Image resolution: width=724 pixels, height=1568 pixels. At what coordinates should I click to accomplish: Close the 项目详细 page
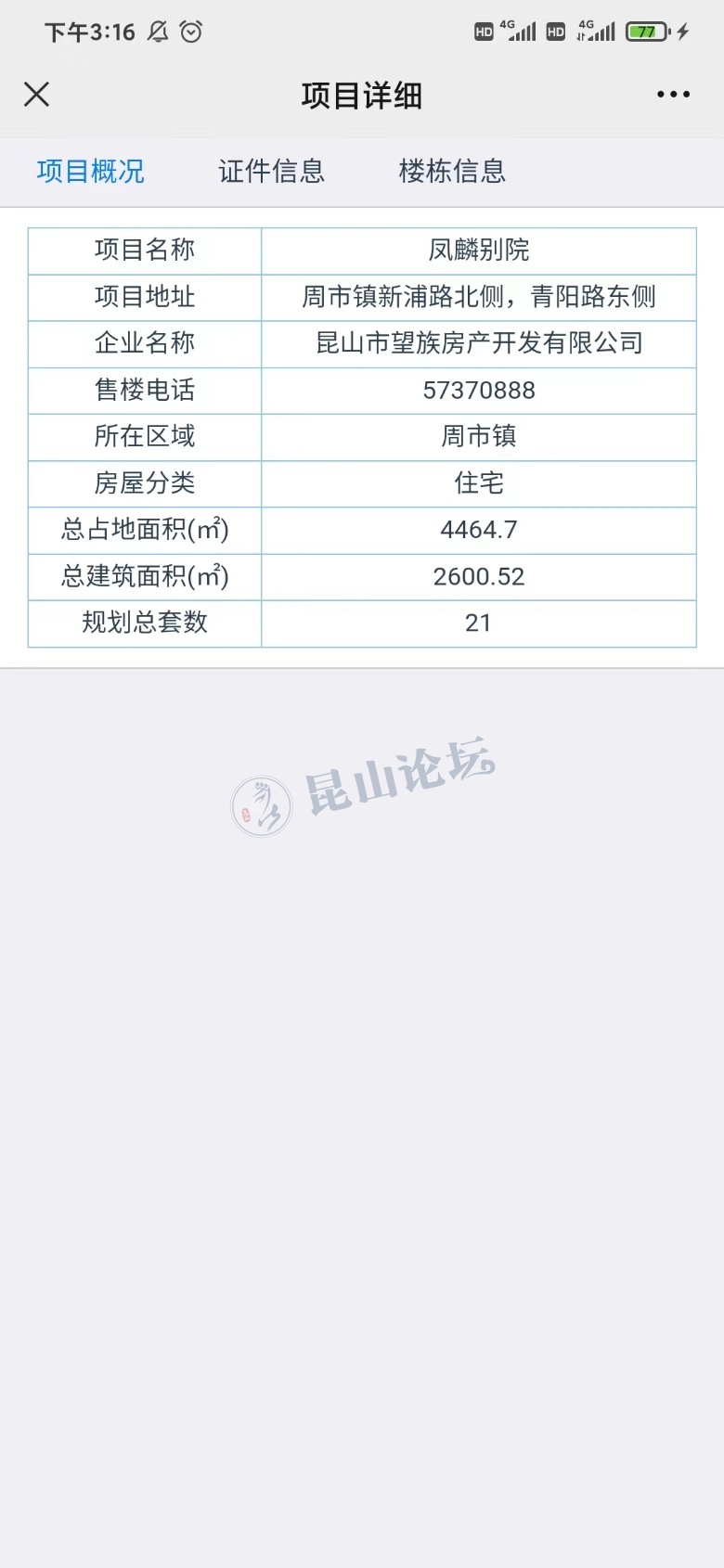(36, 94)
